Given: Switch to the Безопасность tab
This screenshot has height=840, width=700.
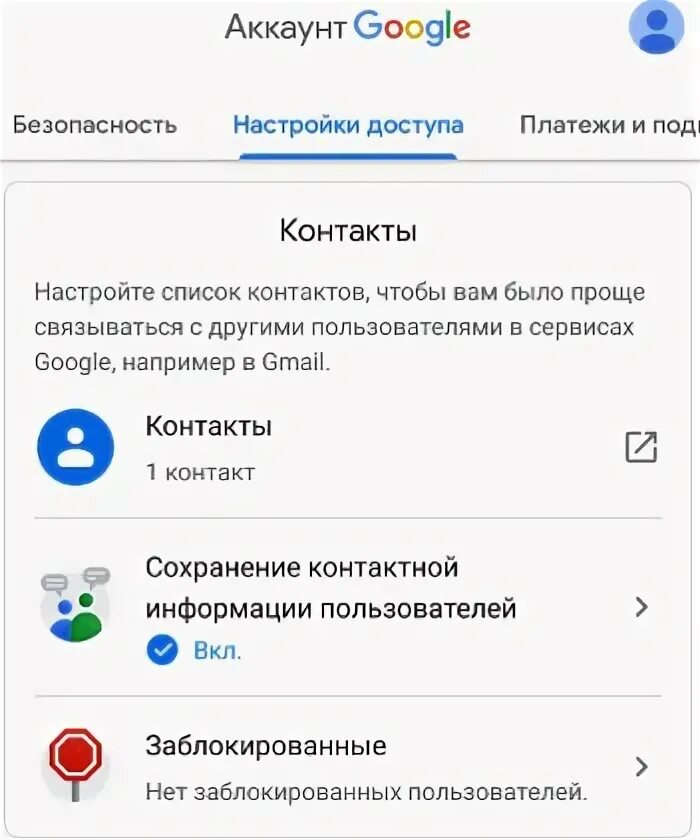Looking at the screenshot, I should pos(95,125).
